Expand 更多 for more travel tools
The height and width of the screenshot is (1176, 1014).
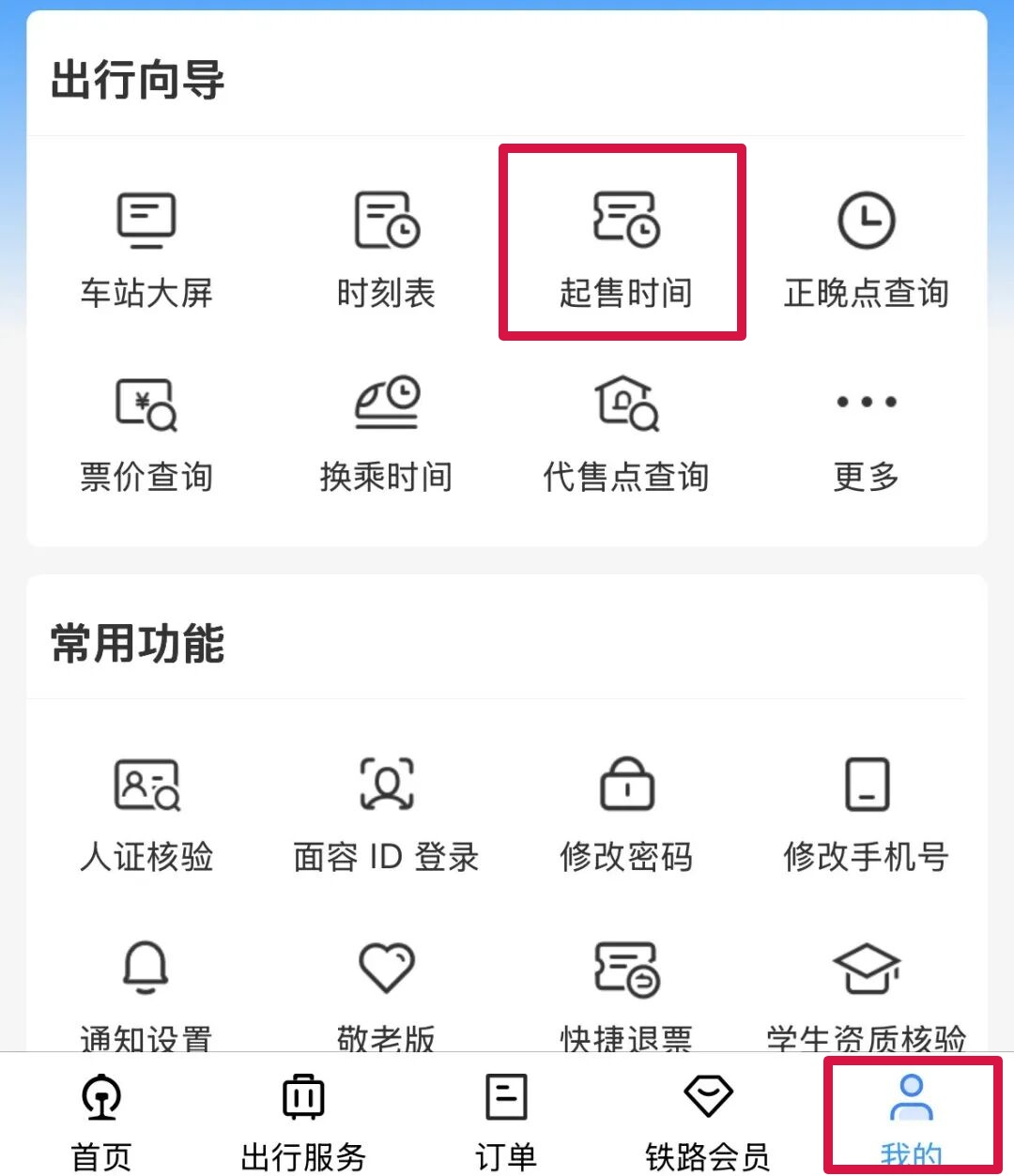point(866,432)
